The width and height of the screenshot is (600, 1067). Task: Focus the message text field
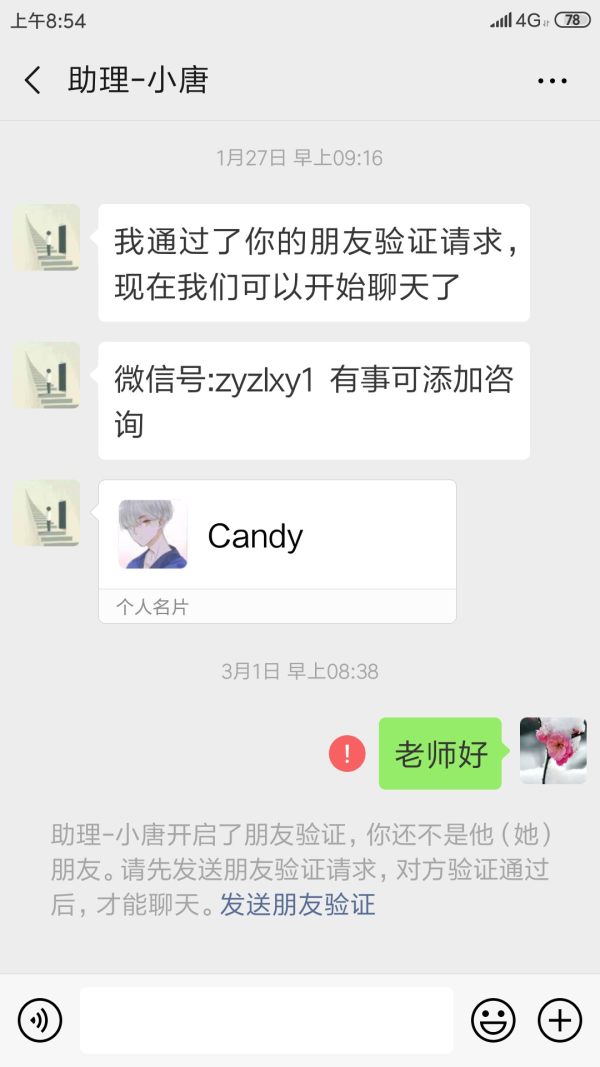[266, 1020]
